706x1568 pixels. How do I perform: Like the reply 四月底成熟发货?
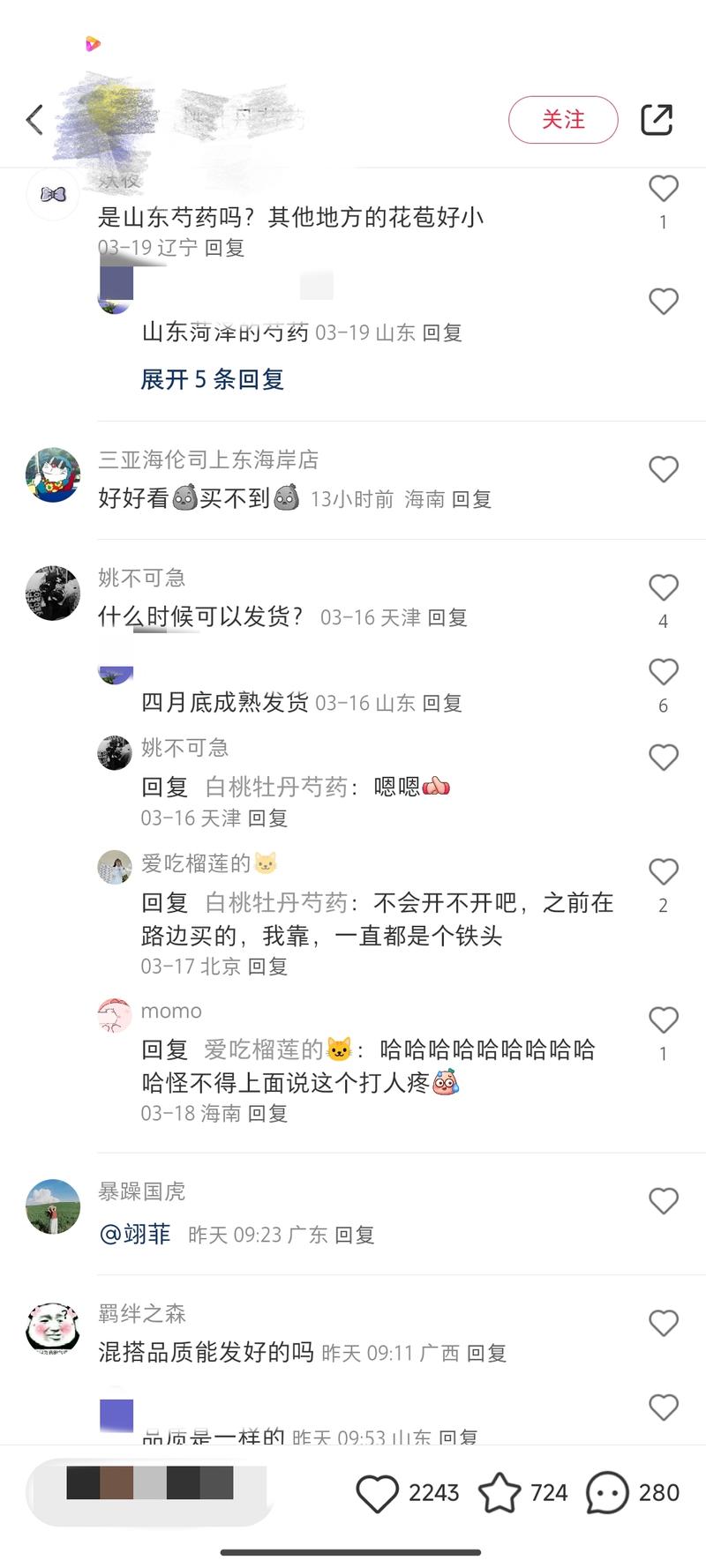tap(664, 673)
